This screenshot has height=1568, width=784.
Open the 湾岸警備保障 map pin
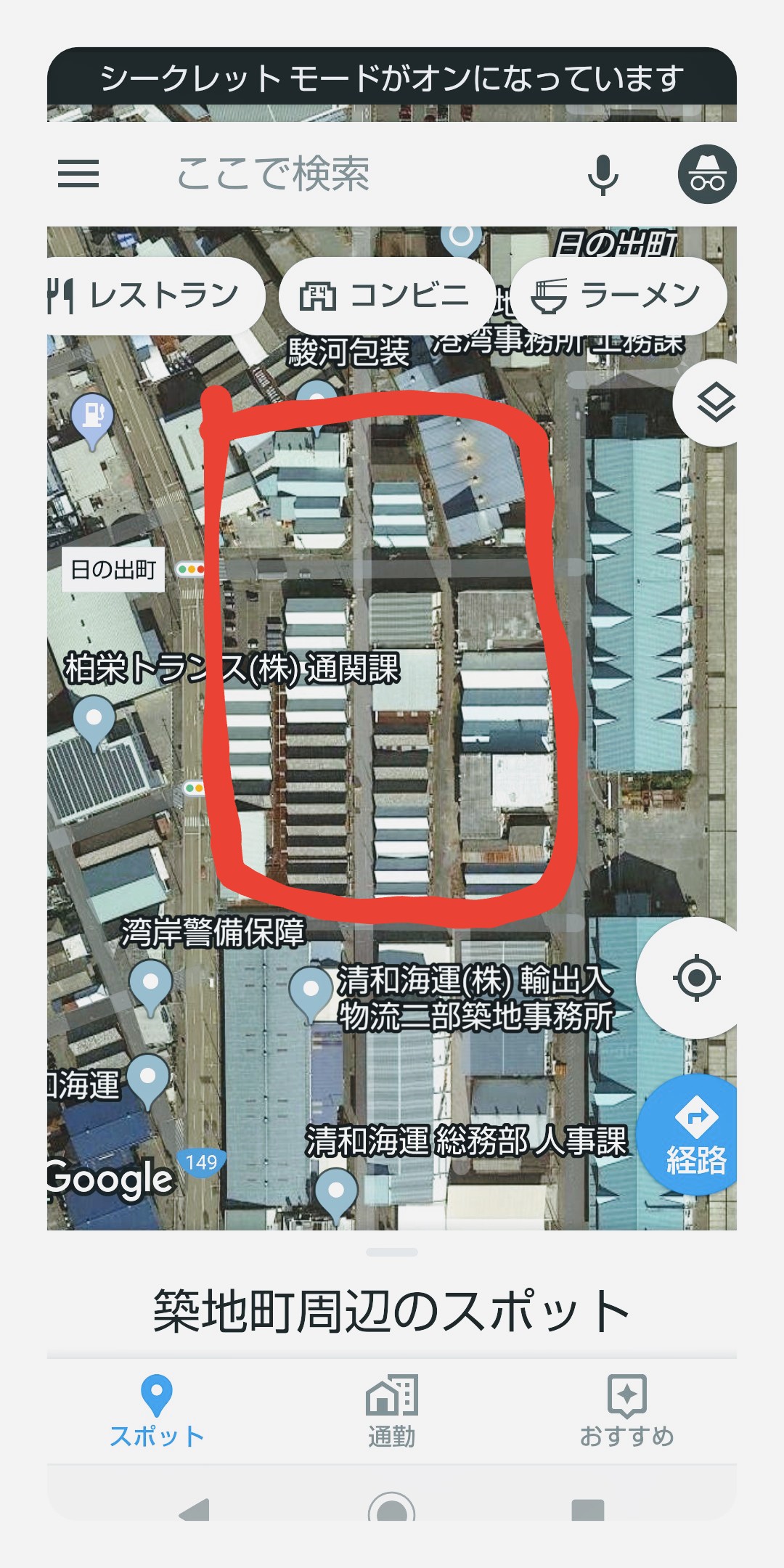[x=150, y=983]
